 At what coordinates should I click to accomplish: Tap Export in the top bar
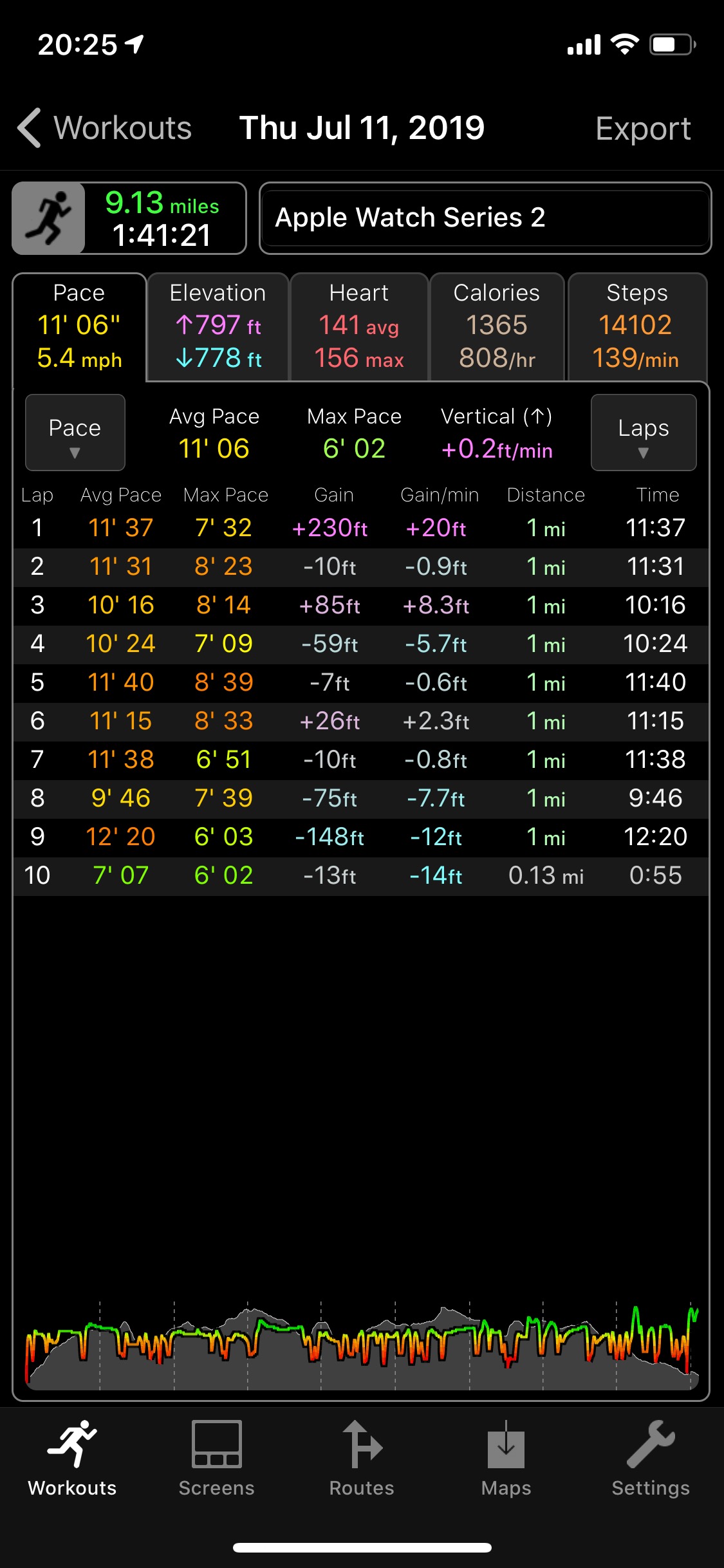click(643, 128)
